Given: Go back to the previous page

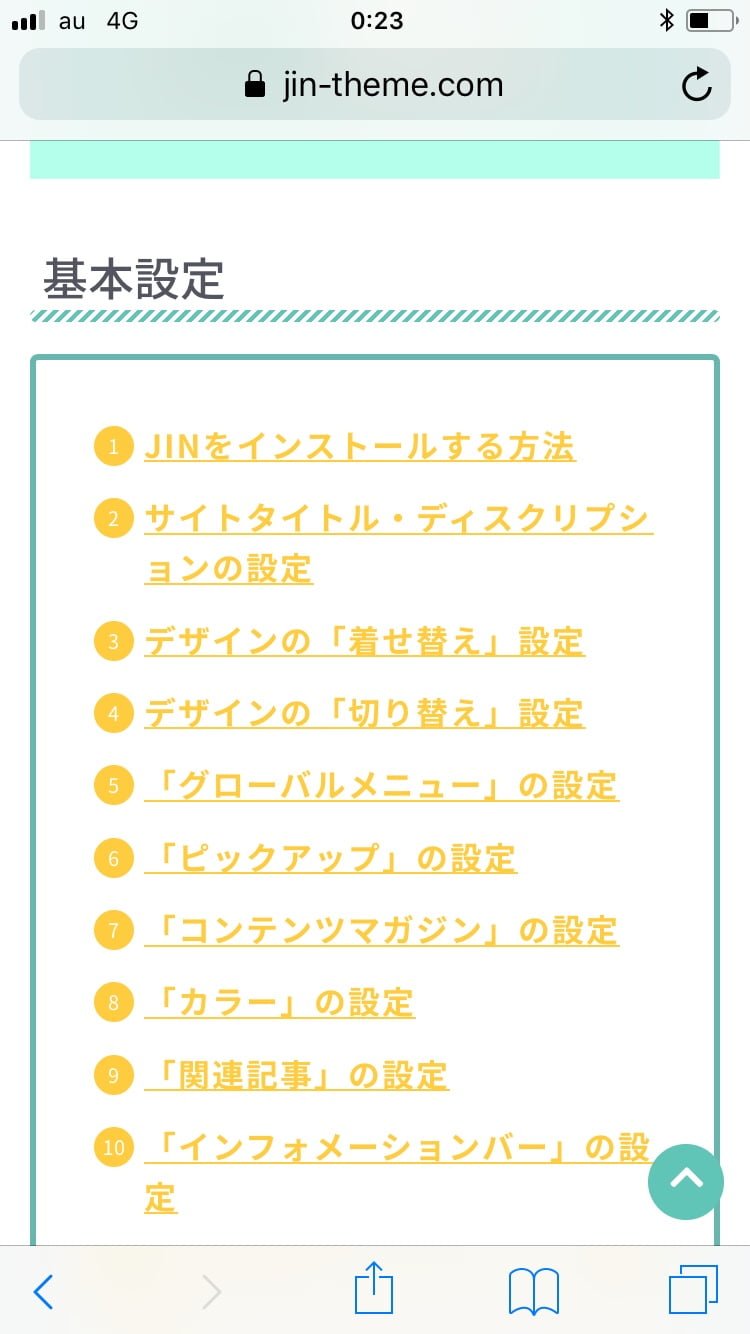Looking at the screenshot, I should pyautogui.click(x=43, y=1291).
